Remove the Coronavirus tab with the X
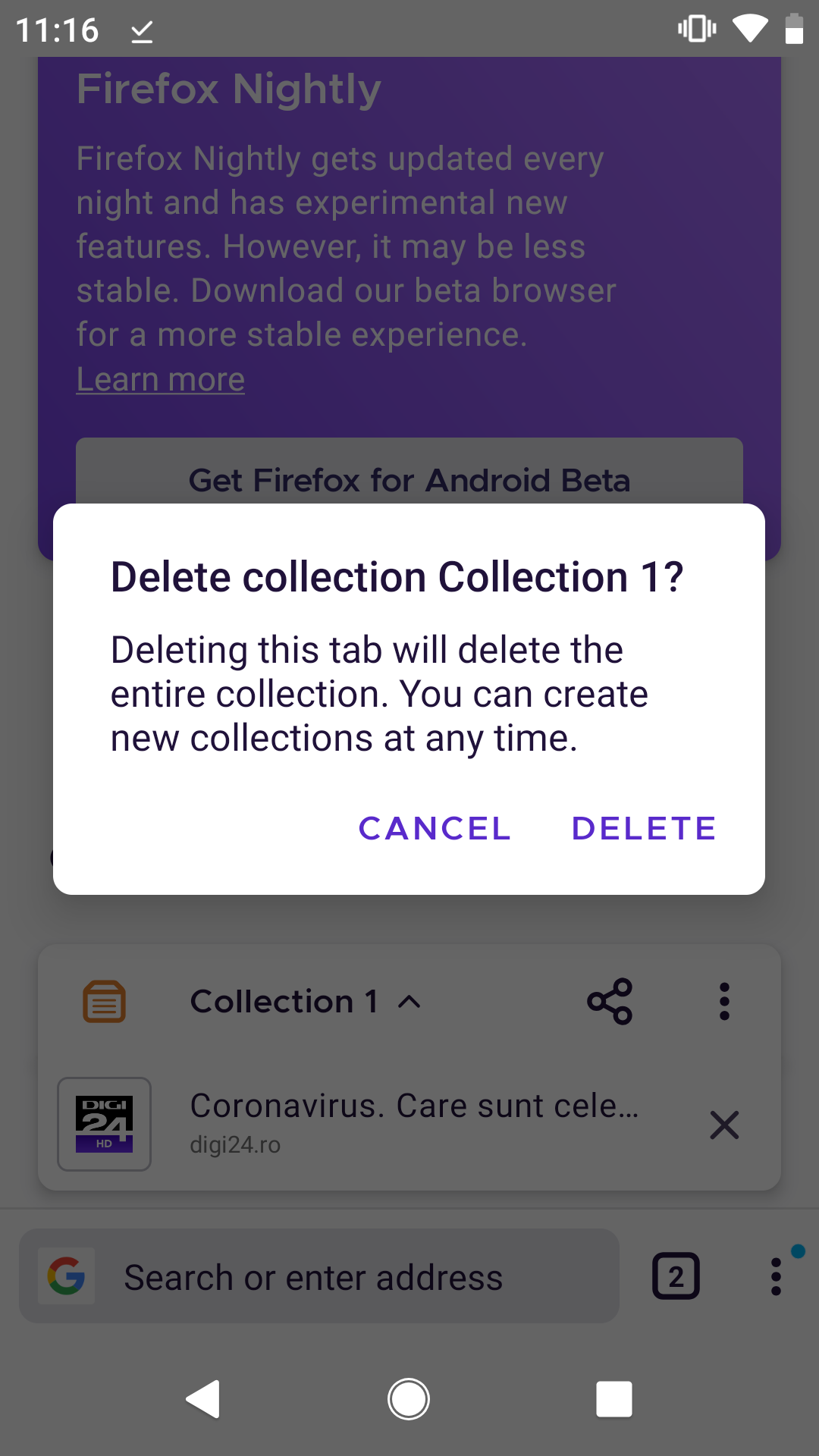 724,1125
